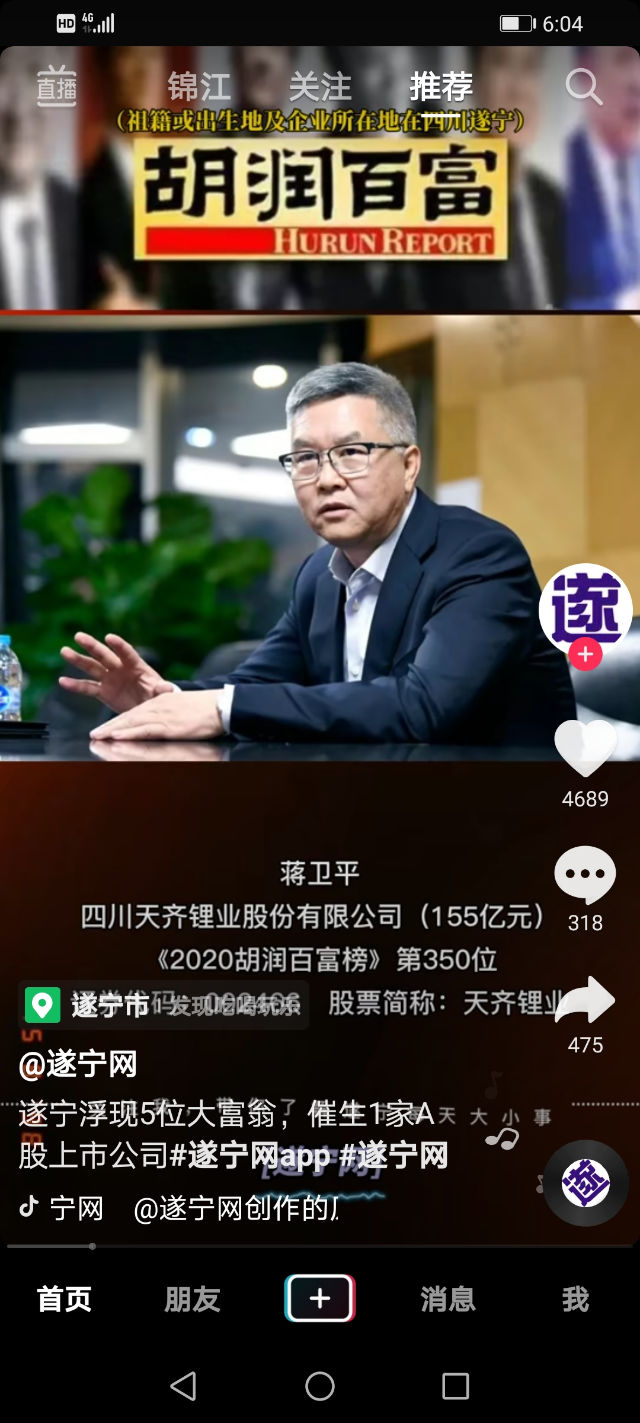Go to the 首页 tab
Screen dimensions: 640x1423
click(64, 1299)
